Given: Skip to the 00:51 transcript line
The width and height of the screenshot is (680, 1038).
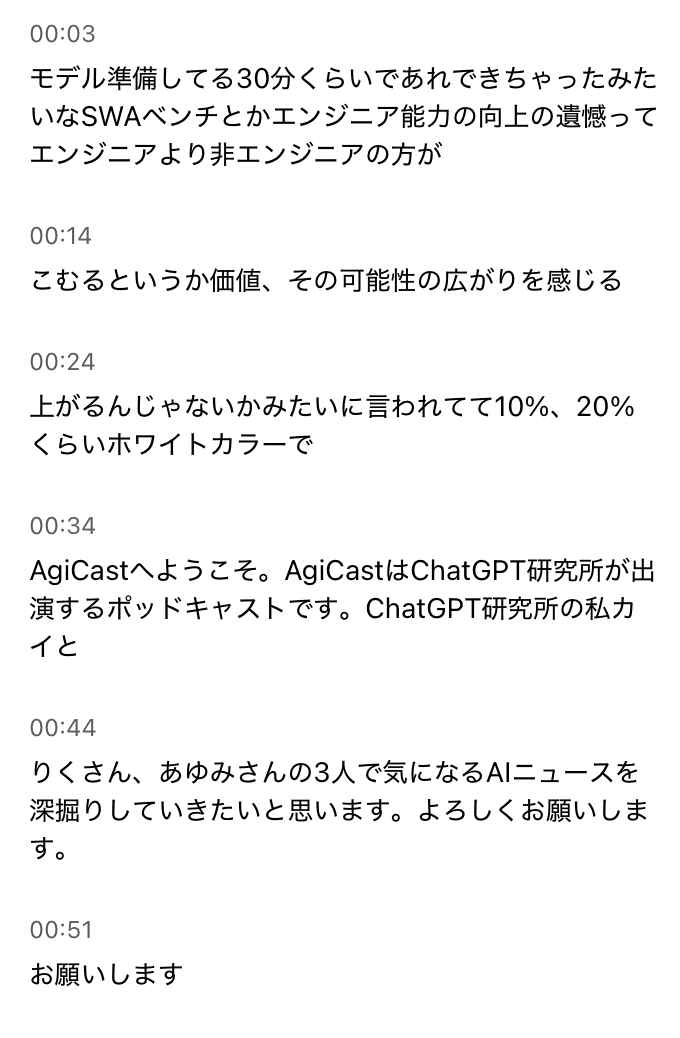Looking at the screenshot, I should coord(62,930).
